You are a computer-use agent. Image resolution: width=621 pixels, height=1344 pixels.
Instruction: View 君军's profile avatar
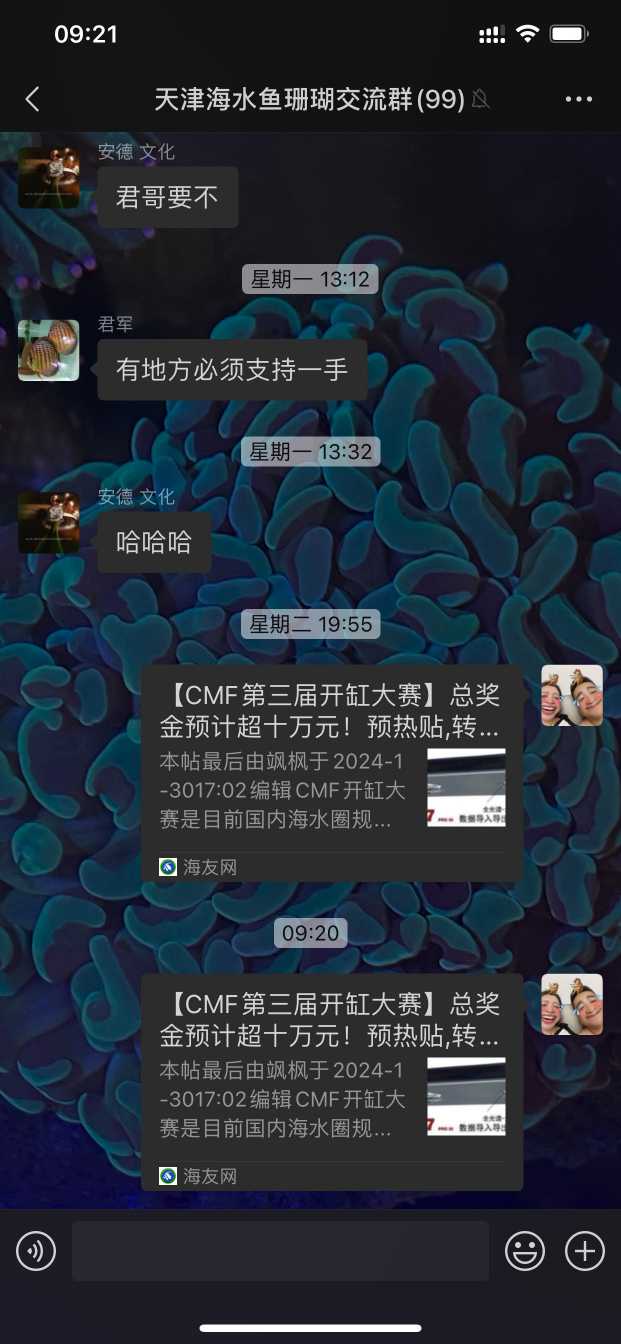click(x=49, y=351)
